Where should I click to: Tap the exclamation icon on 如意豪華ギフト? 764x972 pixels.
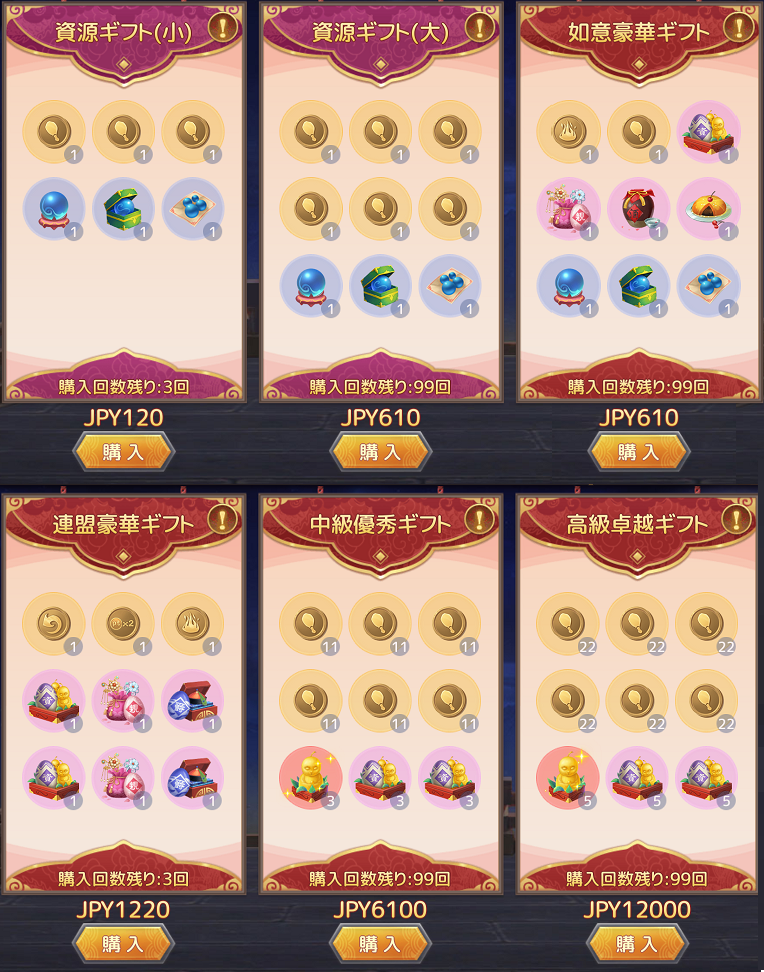(x=738, y=27)
